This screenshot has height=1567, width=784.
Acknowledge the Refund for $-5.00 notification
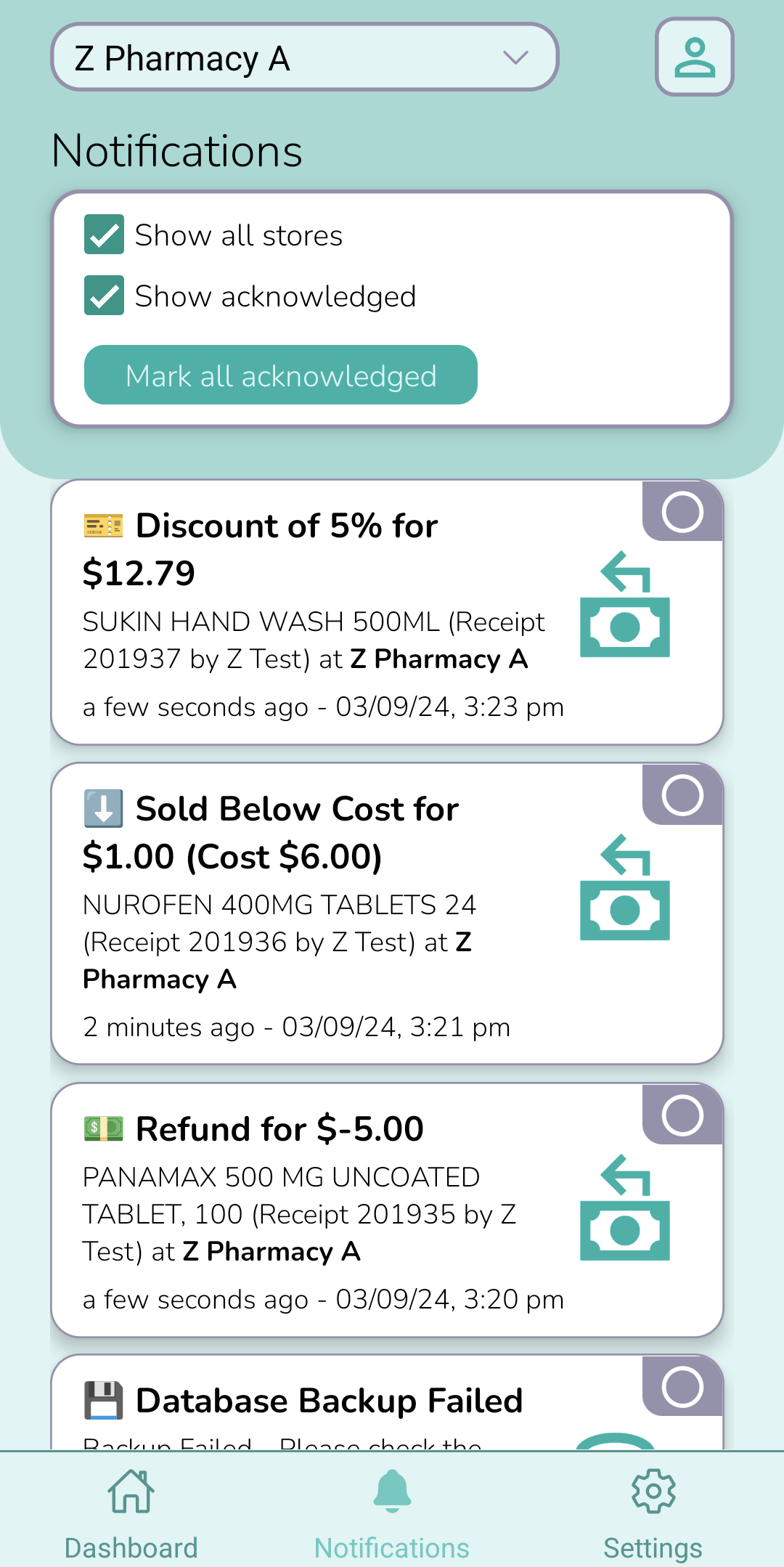[x=682, y=1115]
